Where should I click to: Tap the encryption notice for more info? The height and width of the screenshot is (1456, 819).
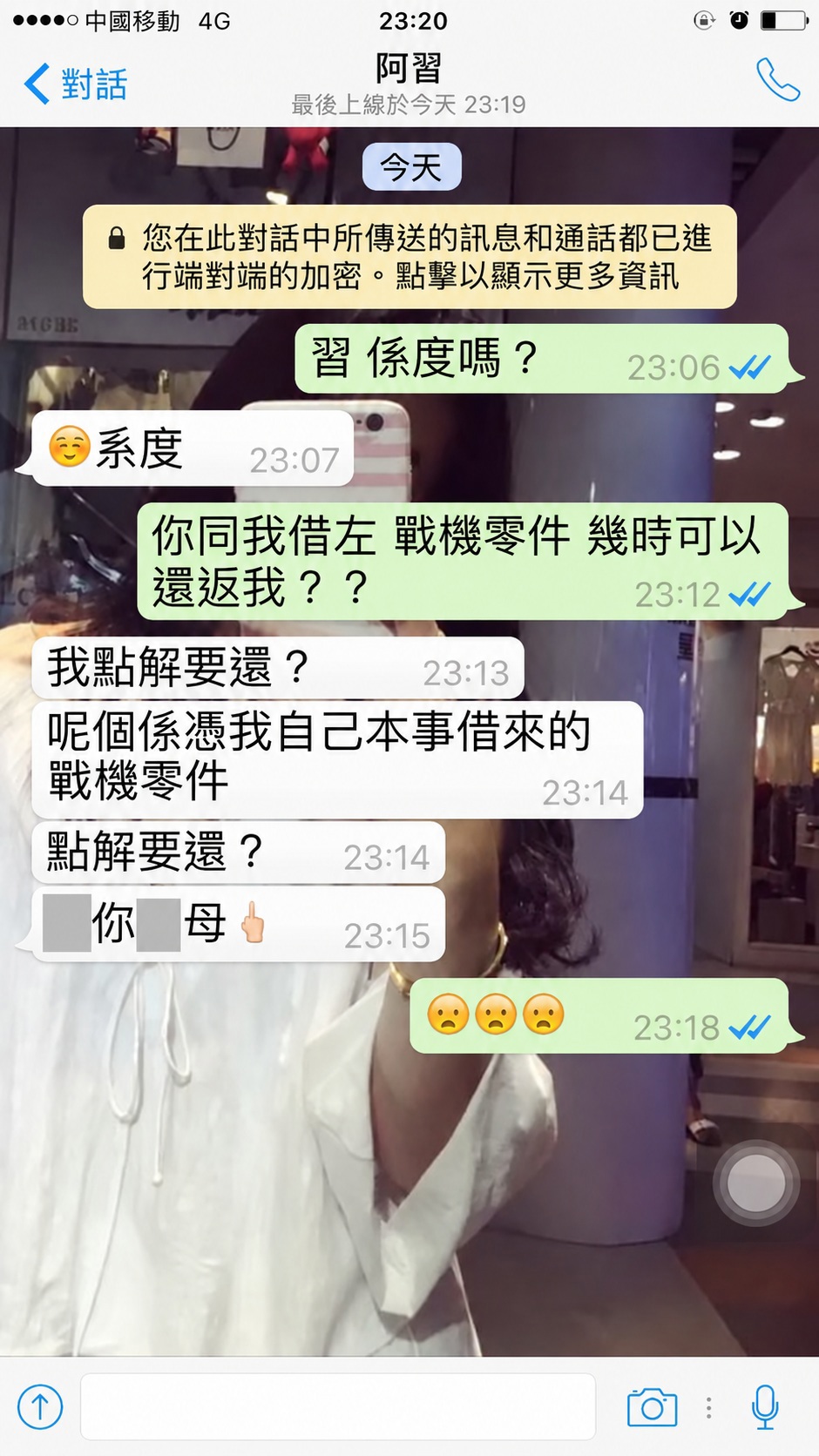click(409, 257)
